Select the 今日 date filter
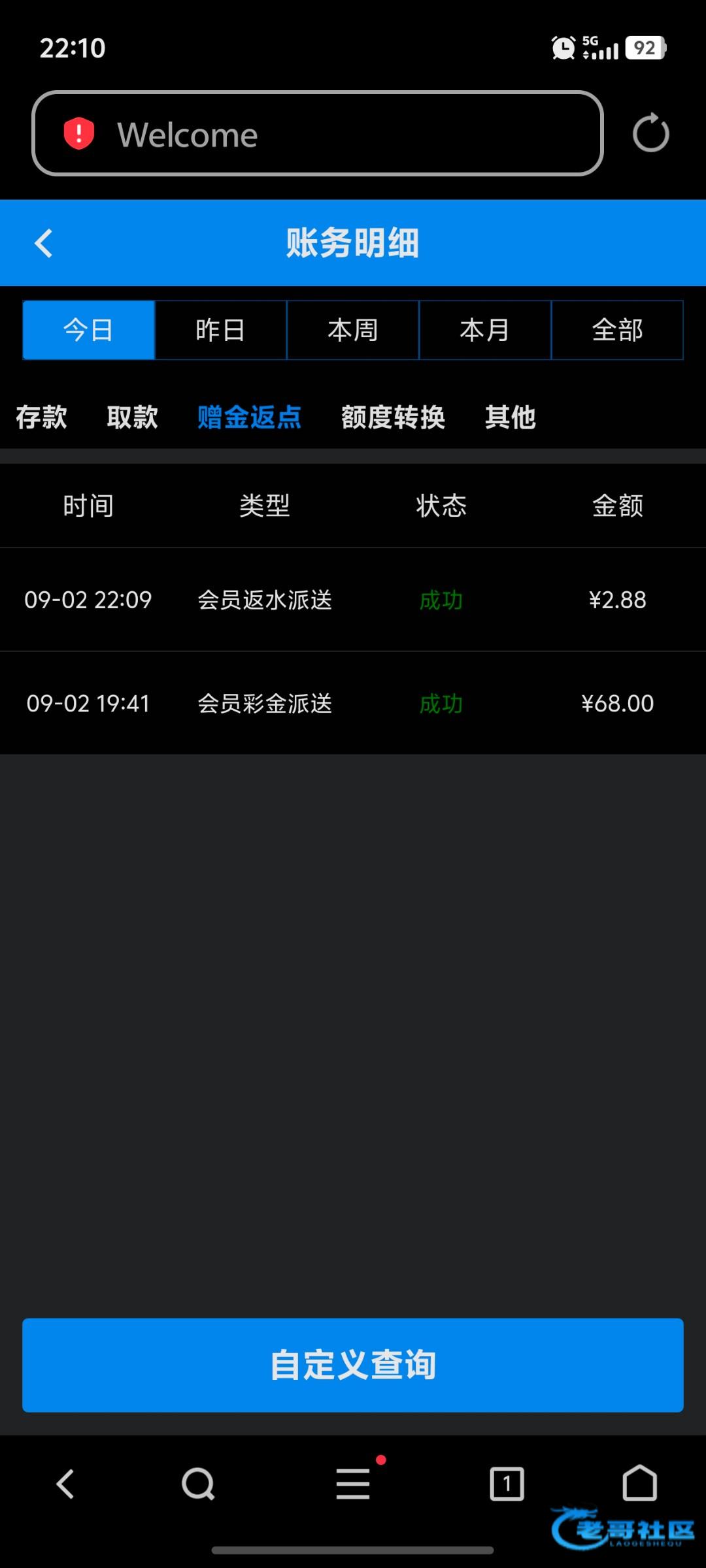The image size is (706, 1568). pos(89,330)
